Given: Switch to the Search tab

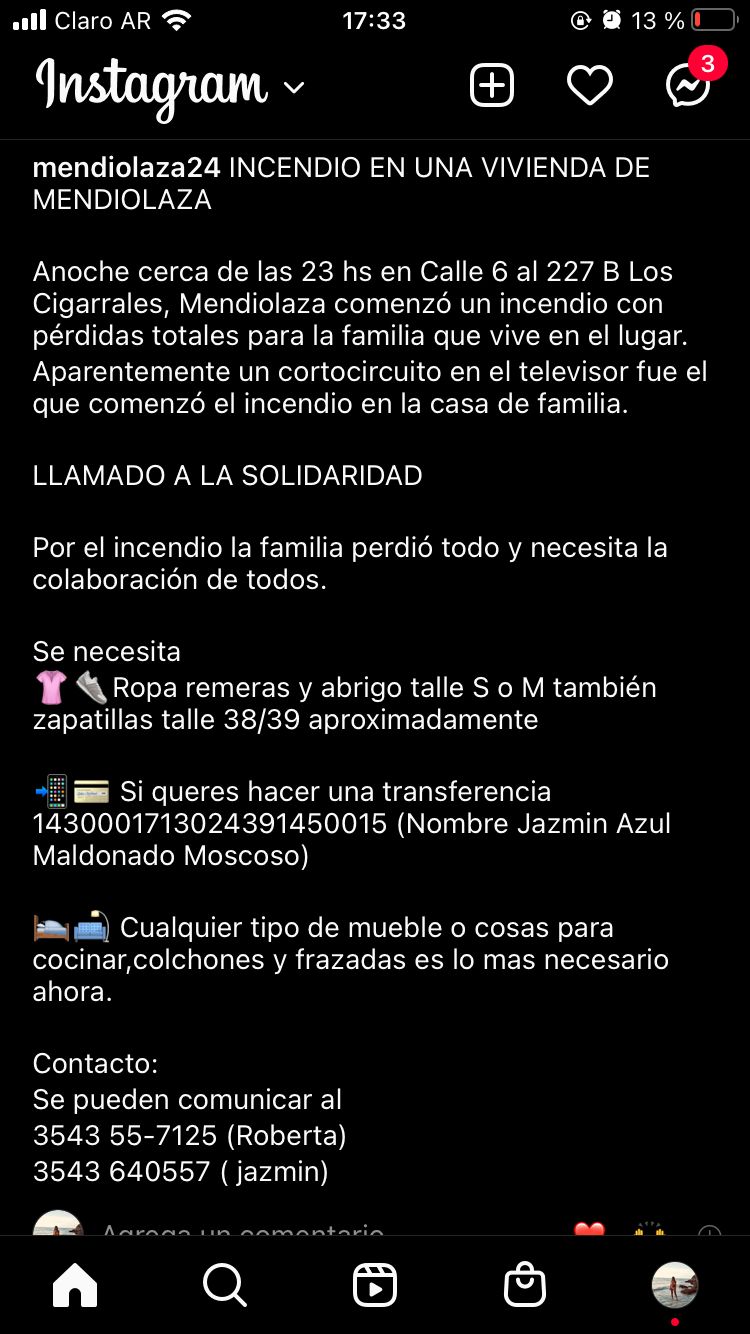Looking at the screenshot, I should tap(225, 1285).
